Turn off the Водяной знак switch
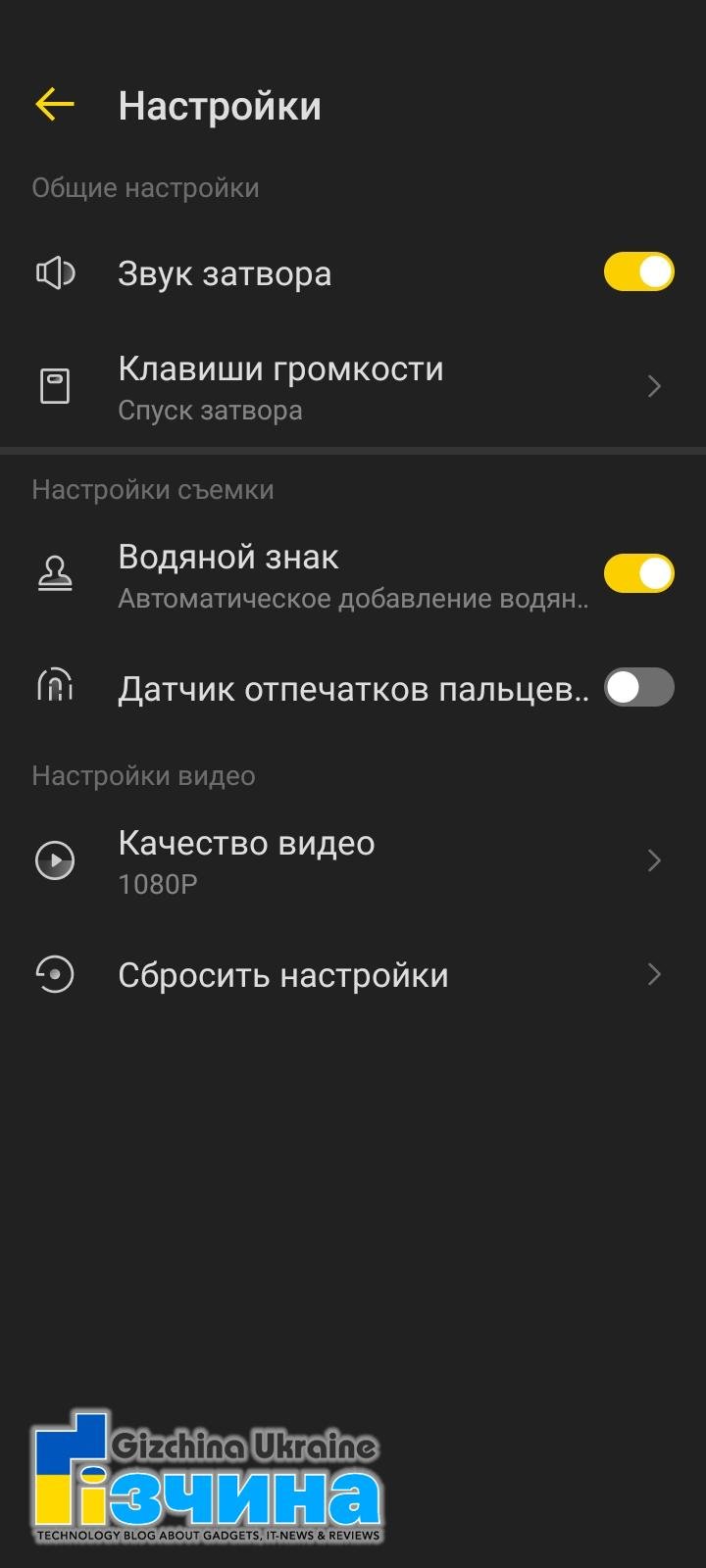This screenshot has height=1568, width=706. coord(637,573)
